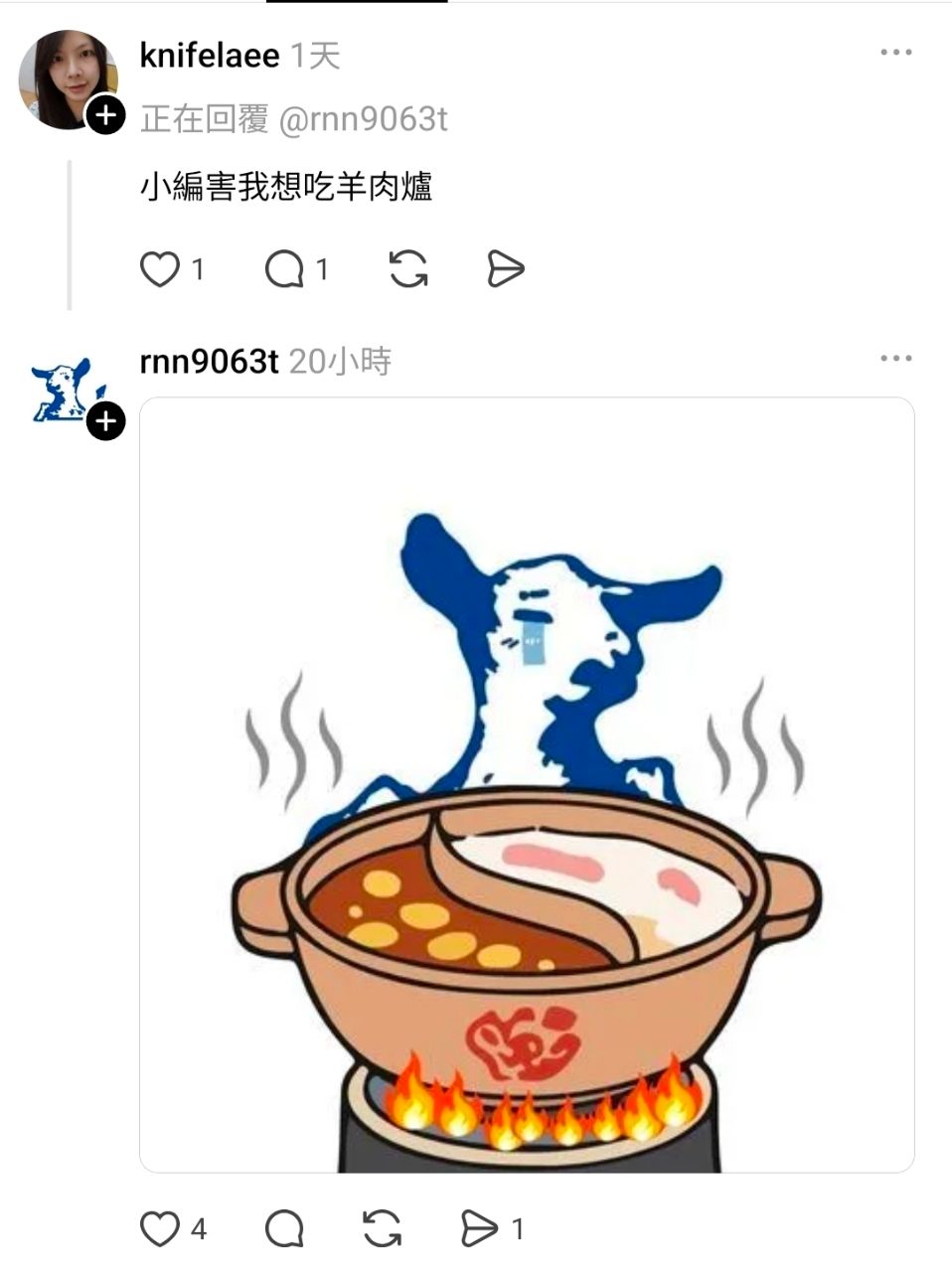Open comments on knifelaee's reply
This screenshot has width=952, height=1272.
point(284,269)
